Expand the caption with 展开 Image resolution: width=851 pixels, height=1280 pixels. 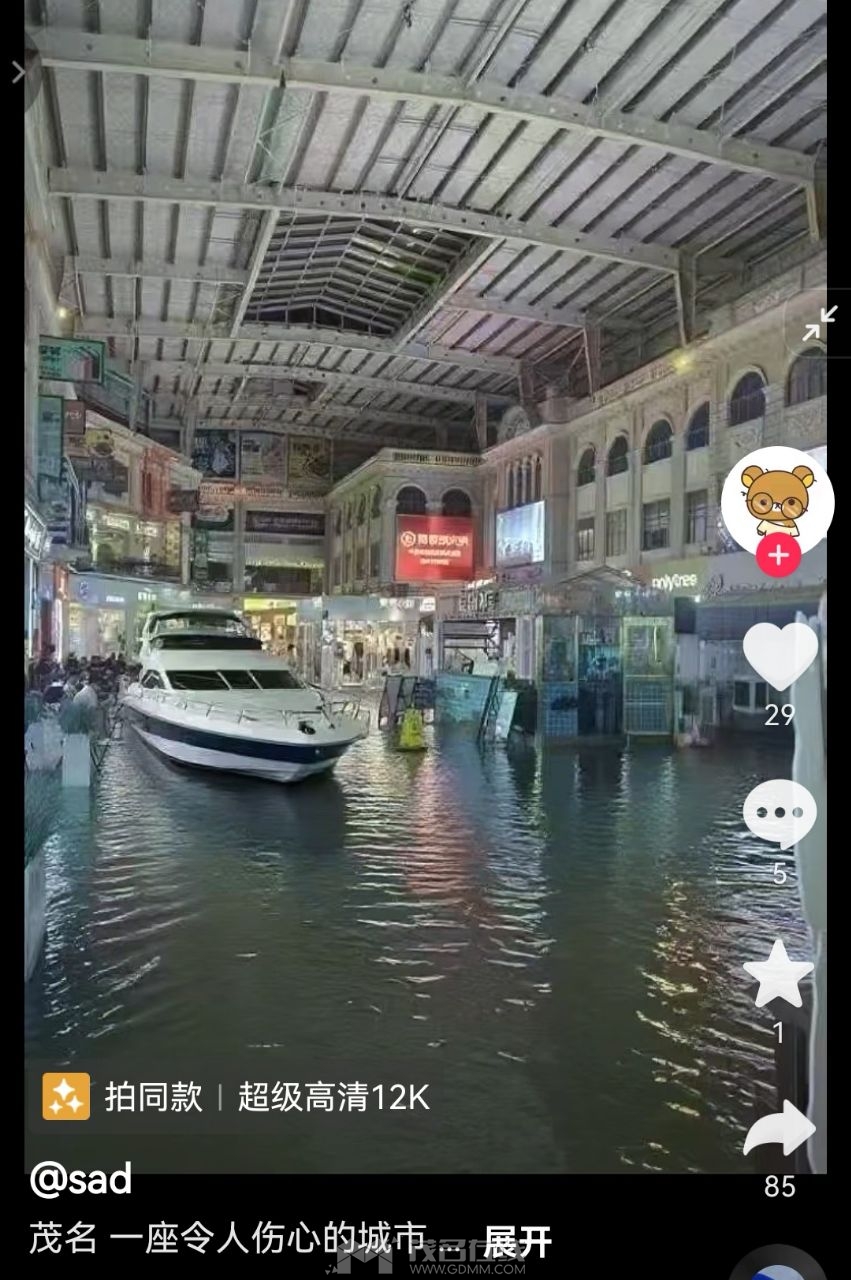tap(517, 1241)
